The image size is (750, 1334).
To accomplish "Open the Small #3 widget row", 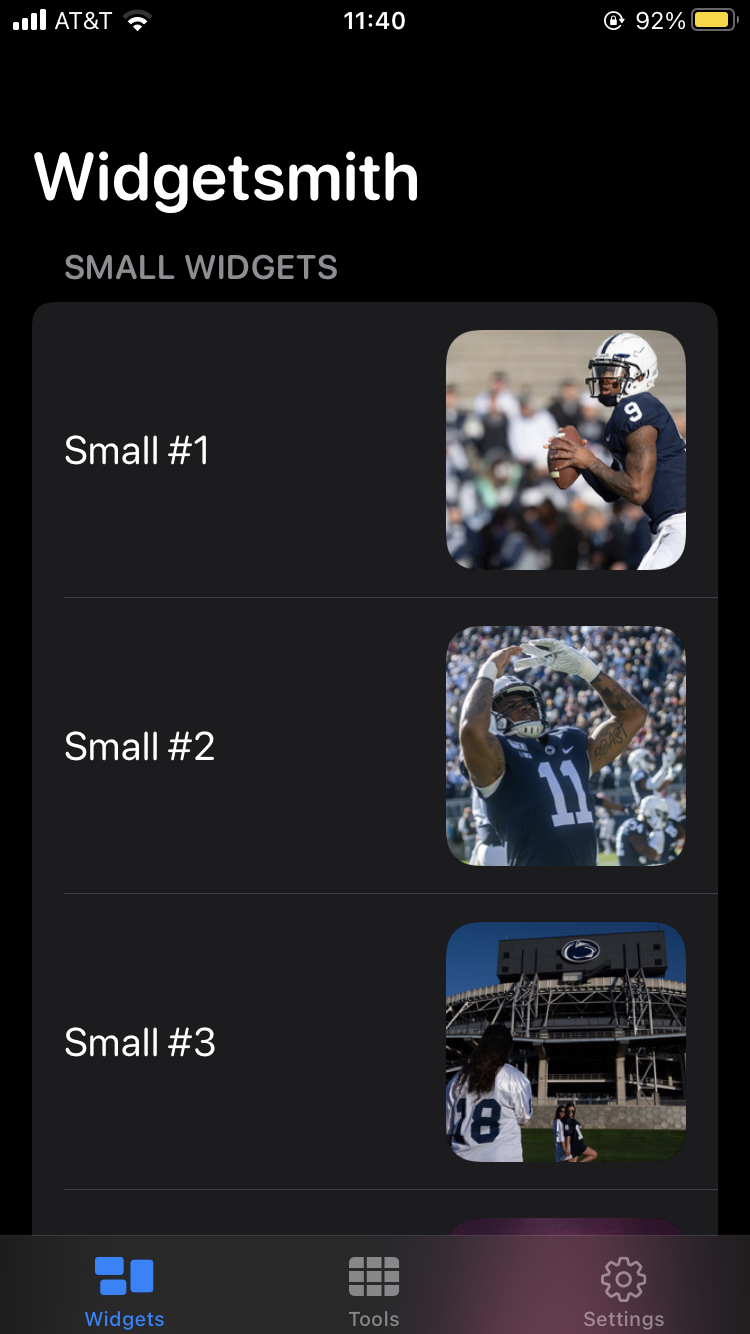I will tap(375, 1042).
